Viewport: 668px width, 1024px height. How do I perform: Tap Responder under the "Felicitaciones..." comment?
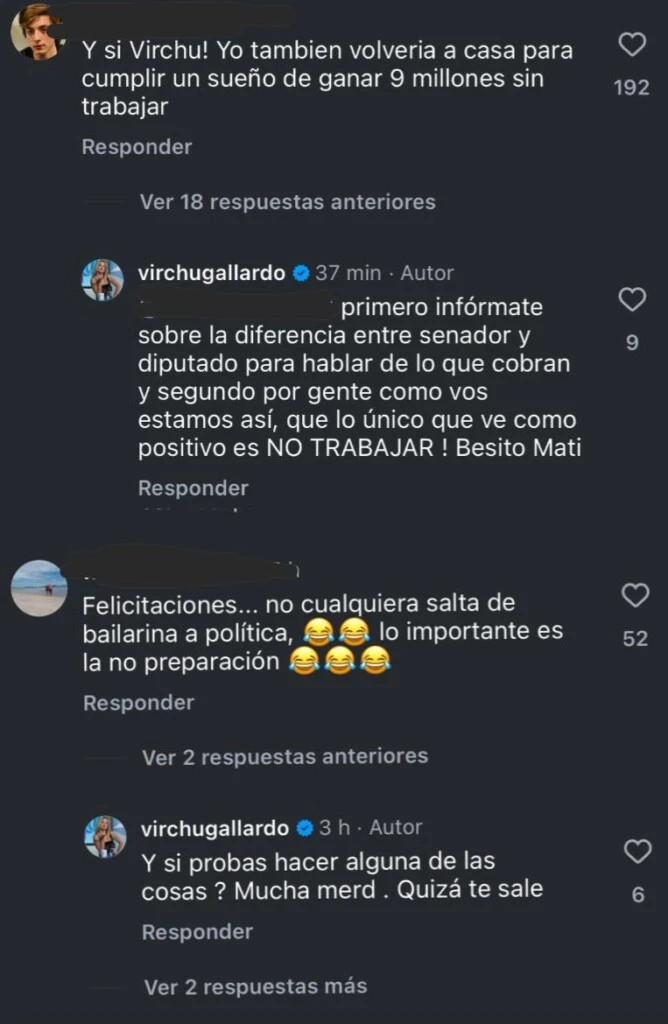tap(138, 703)
